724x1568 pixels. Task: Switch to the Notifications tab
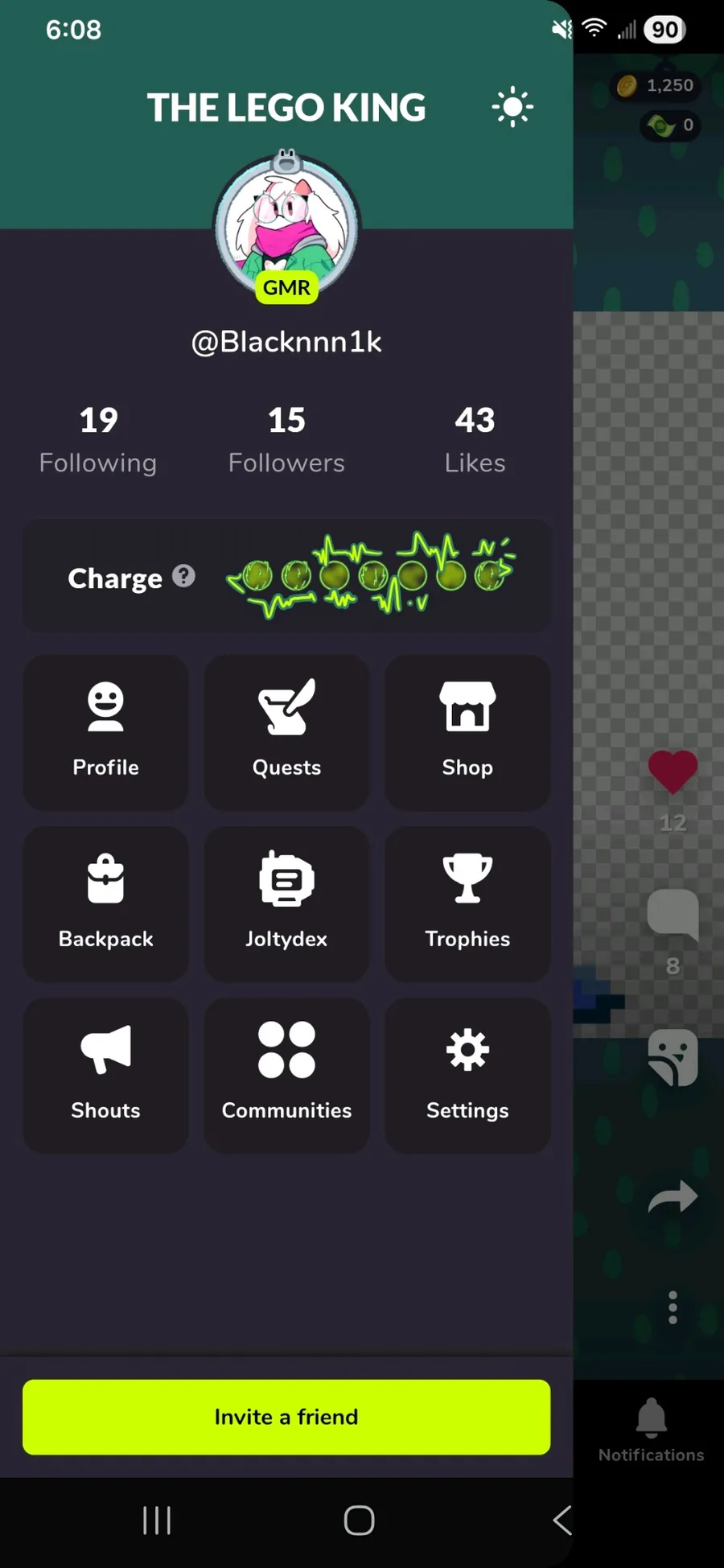coord(651,1430)
